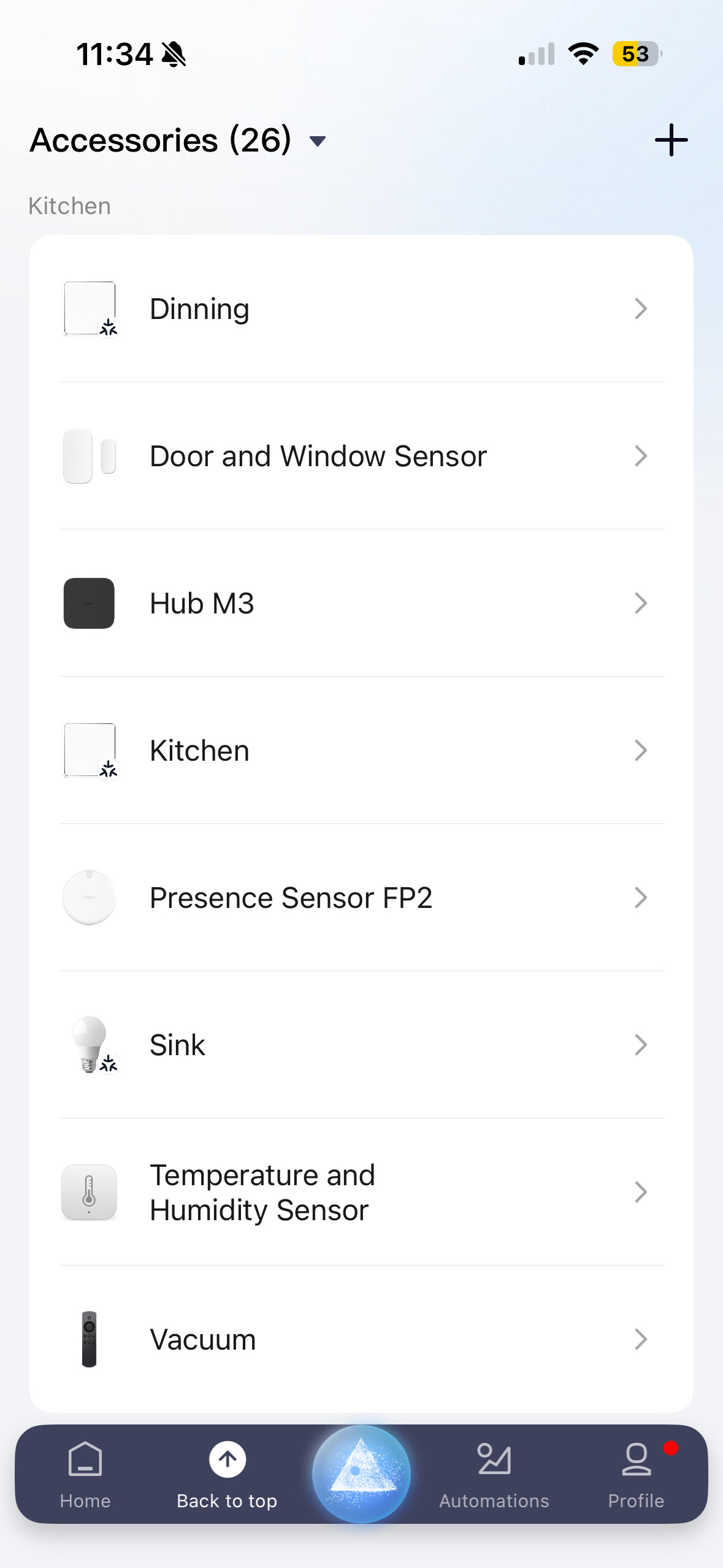
Task: Launch the glowing center assistant button
Action: 361,1474
